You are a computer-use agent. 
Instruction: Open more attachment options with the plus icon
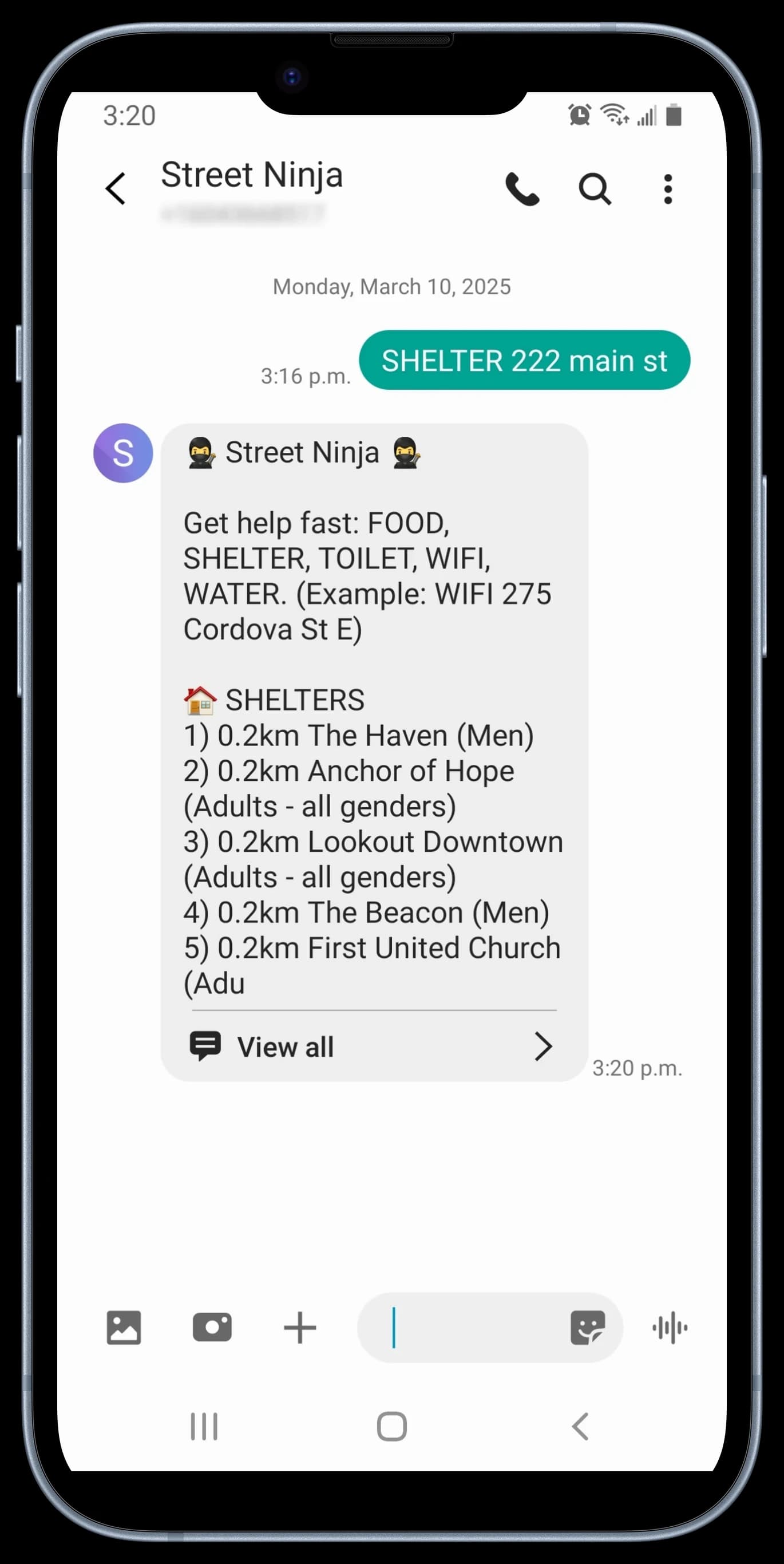click(300, 1328)
